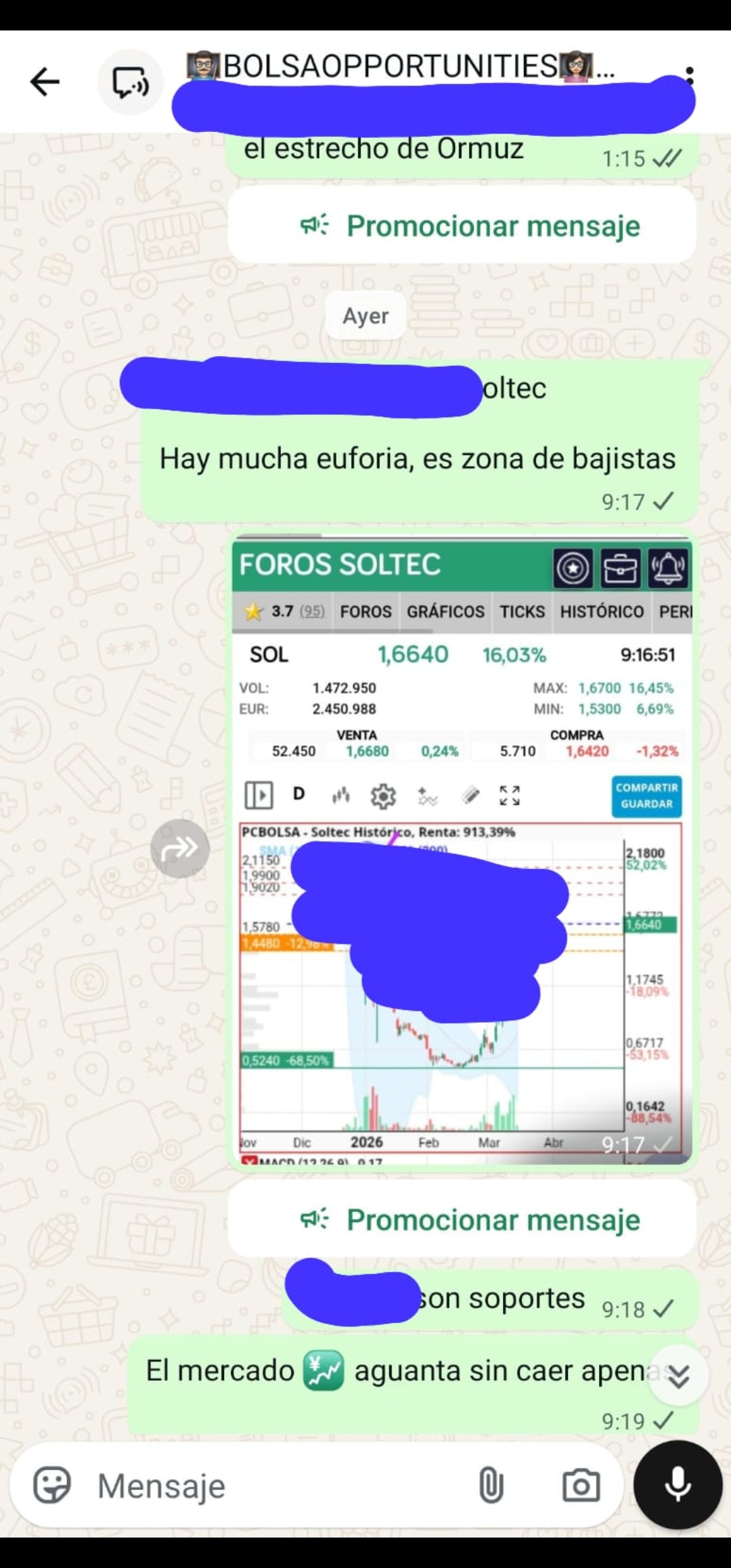Tap the microphone voice message button
Screen dimensions: 731x1568
coord(678,1484)
